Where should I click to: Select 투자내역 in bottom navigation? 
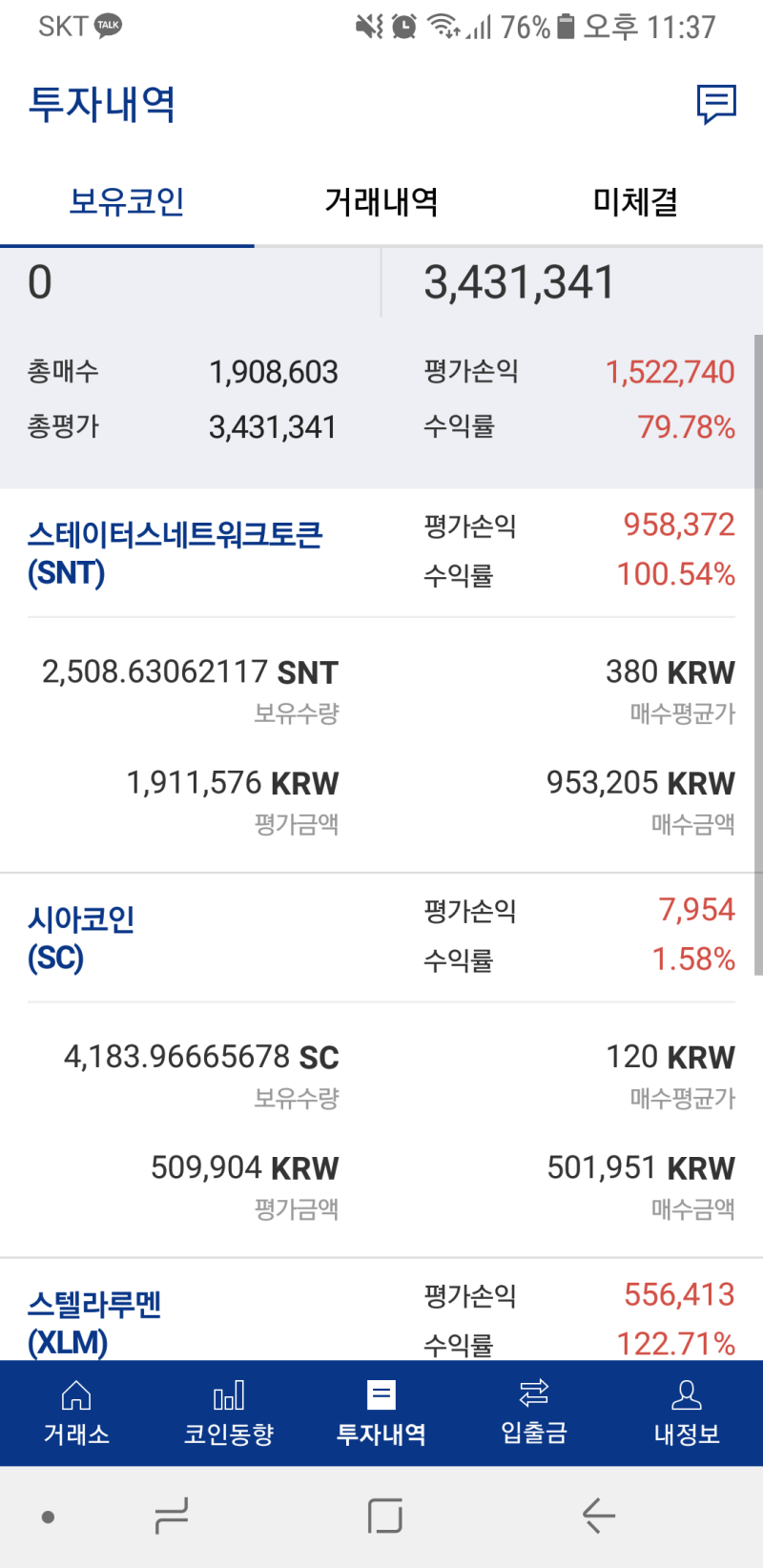[x=381, y=1413]
